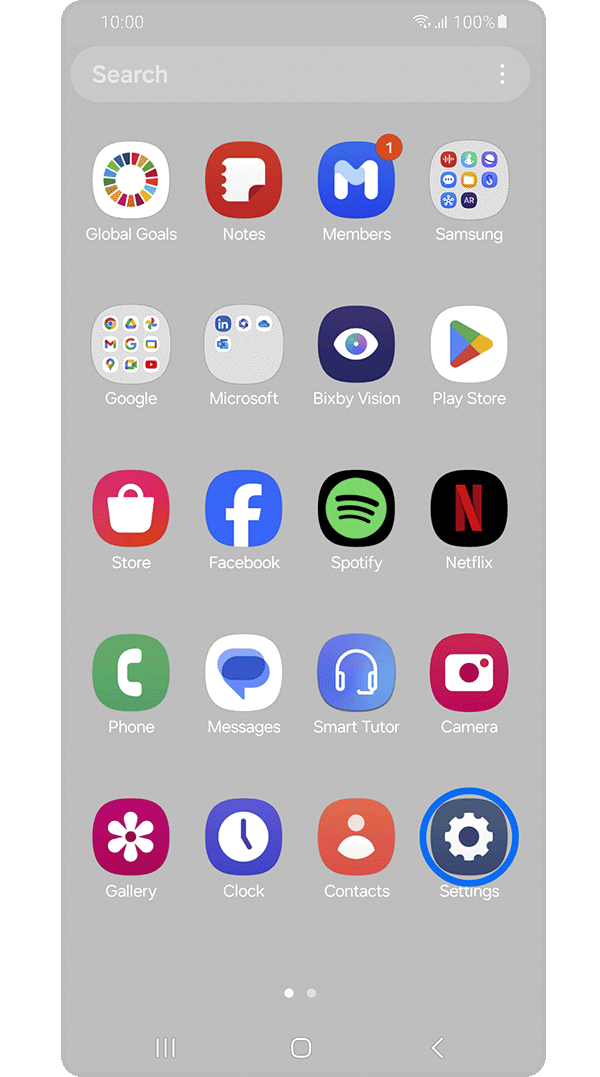This screenshot has height=1077, width=600.
Task: Expand the Samsung folder
Action: [x=469, y=180]
